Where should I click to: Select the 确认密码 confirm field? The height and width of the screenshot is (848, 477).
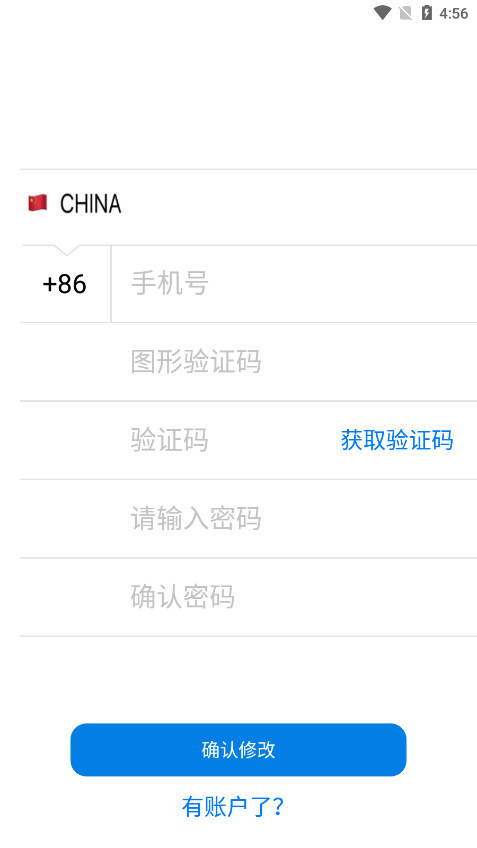tap(294, 597)
